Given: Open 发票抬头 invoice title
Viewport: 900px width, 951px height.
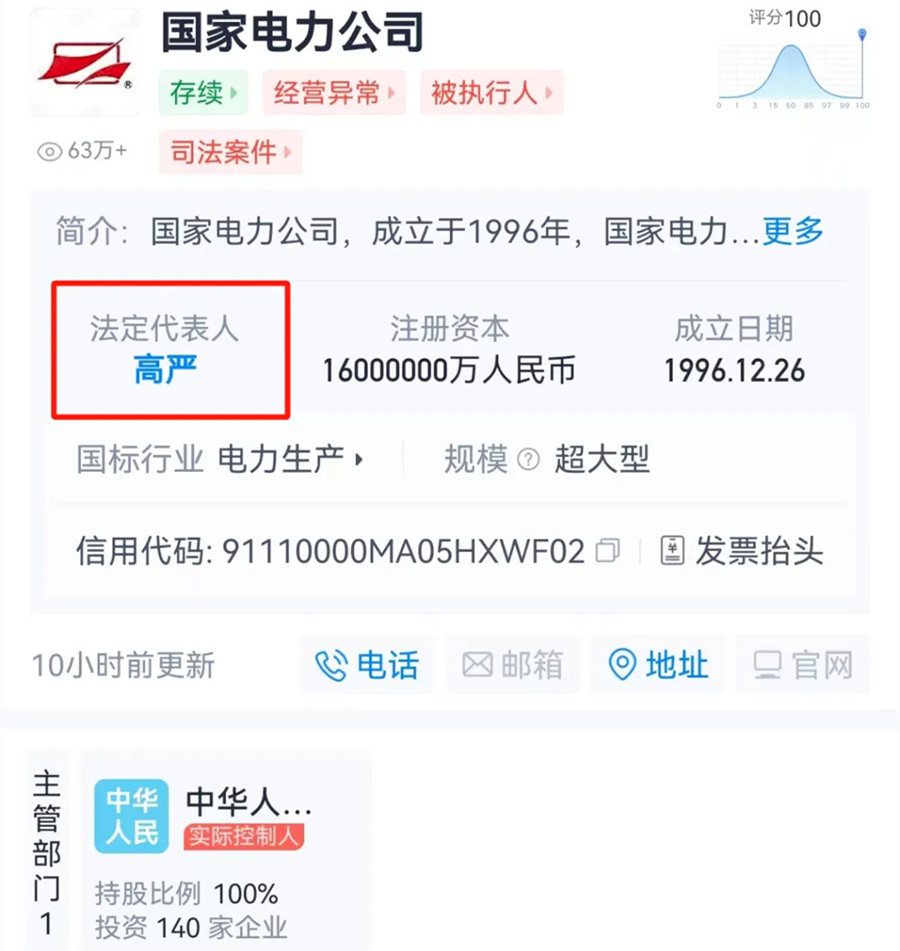Looking at the screenshot, I should point(742,551).
